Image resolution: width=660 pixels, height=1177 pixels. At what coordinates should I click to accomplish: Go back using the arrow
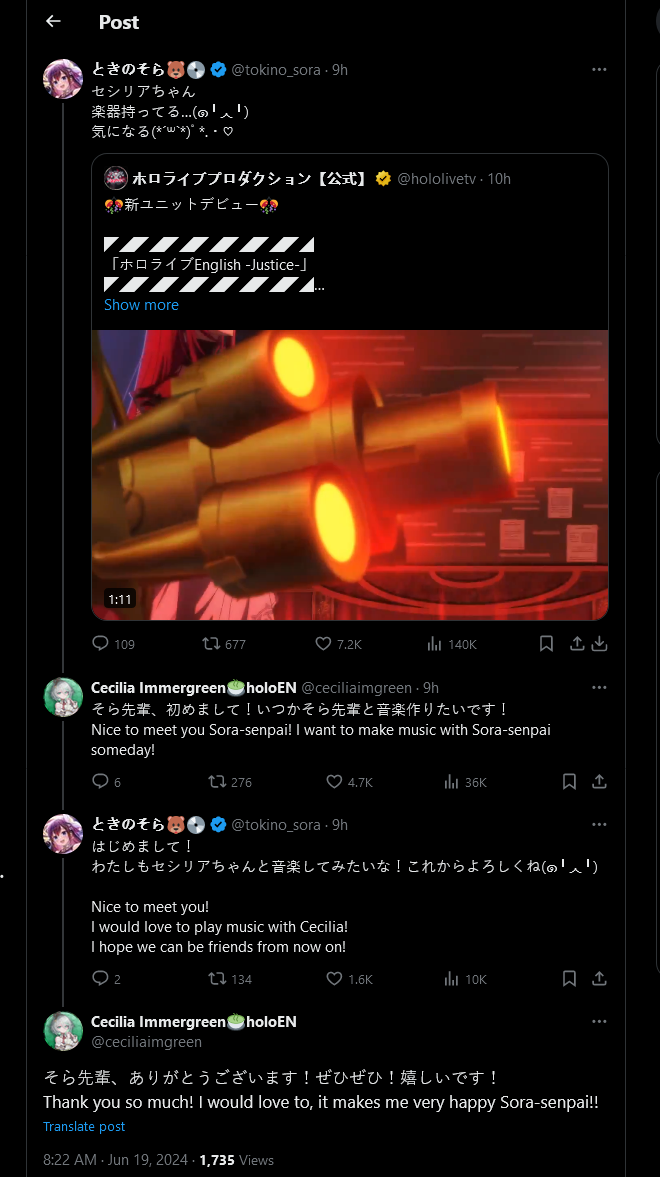coord(53,21)
